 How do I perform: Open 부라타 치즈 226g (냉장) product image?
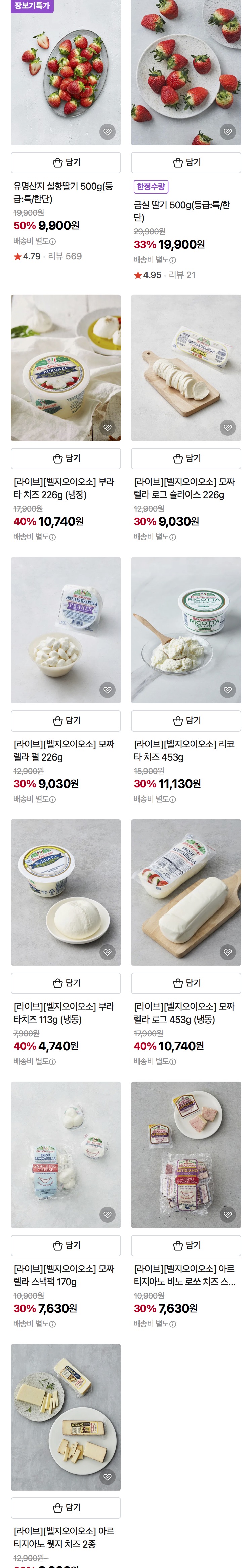[x=65, y=367]
